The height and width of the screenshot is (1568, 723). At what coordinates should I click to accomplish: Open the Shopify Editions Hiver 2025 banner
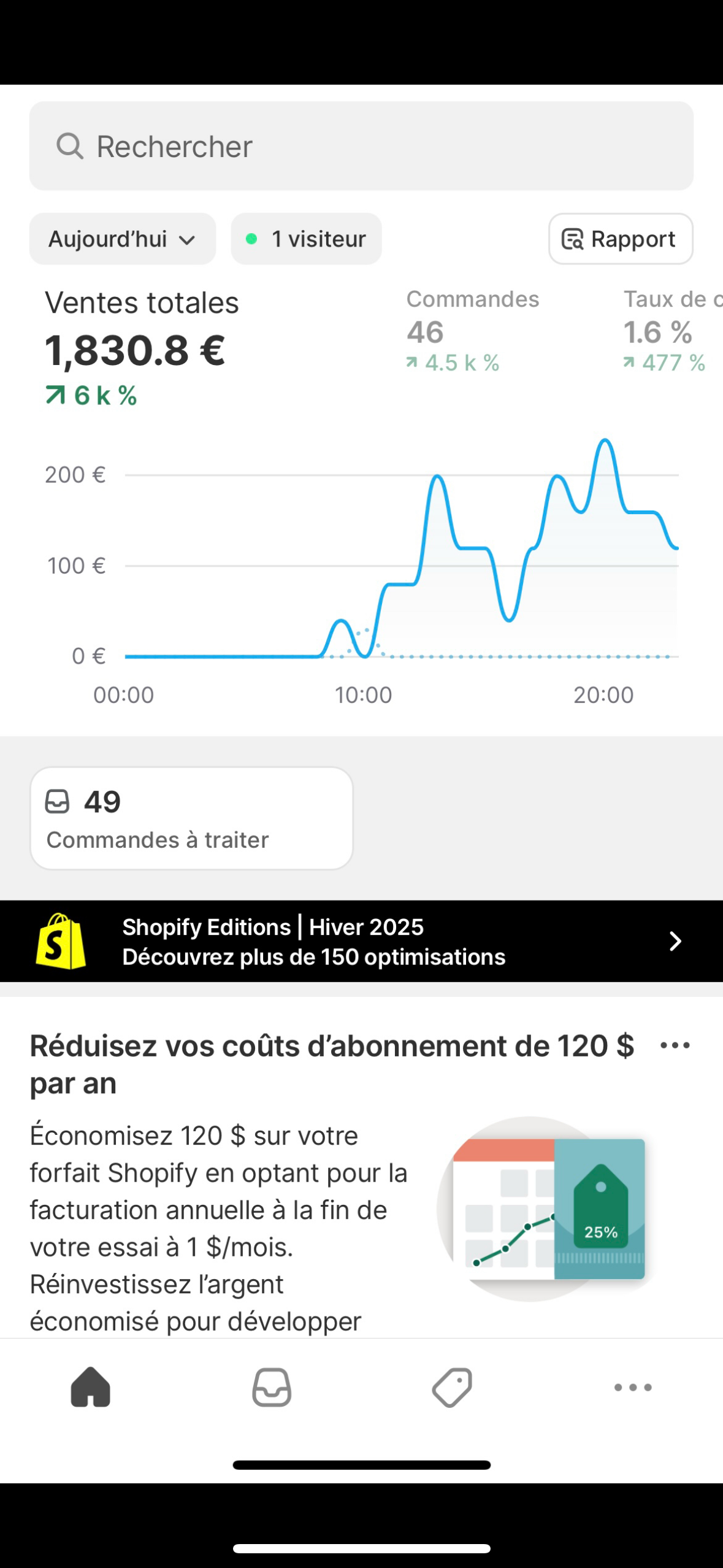(x=361, y=941)
